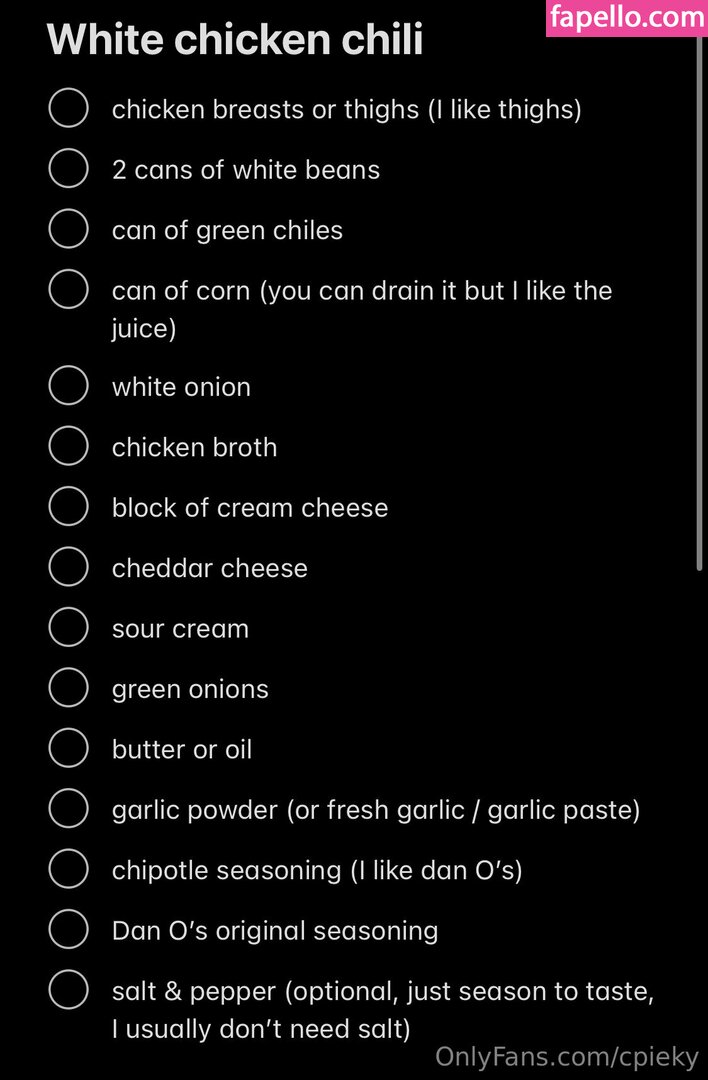Check off chipotle seasoning
The image size is (708, 1080).
pyautogui.click(x=68, y=870)
